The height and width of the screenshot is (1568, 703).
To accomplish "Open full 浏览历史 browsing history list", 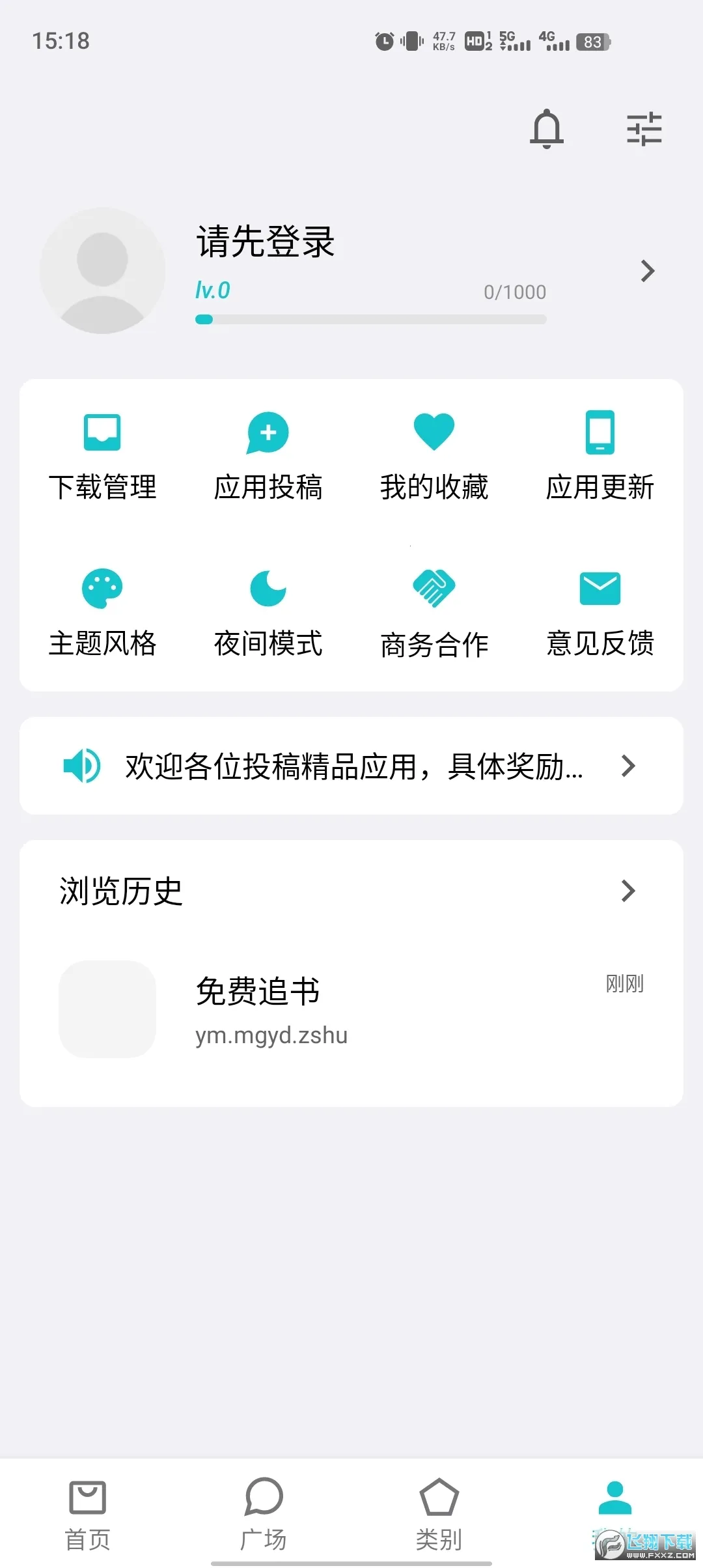I will click(627, 890).
